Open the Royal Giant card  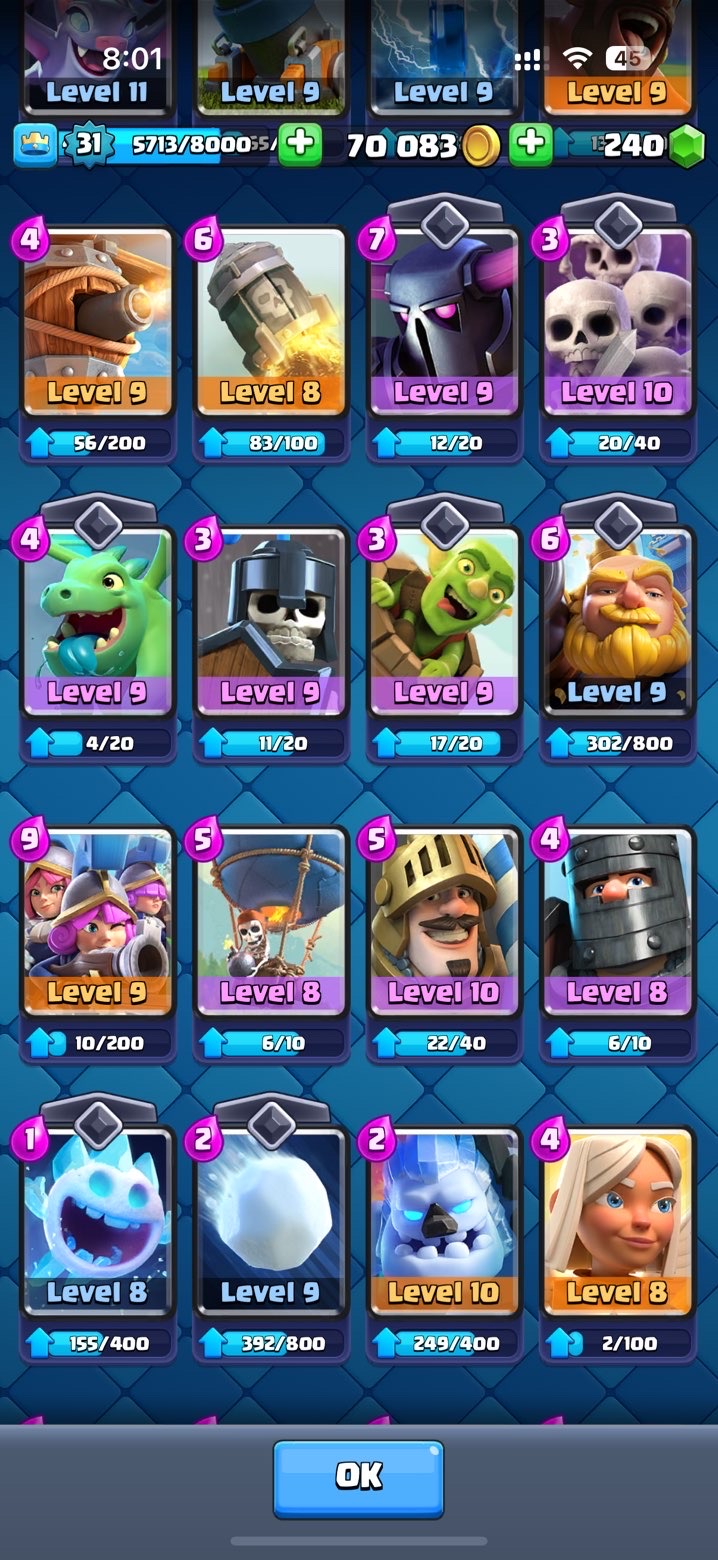(617, 620)
